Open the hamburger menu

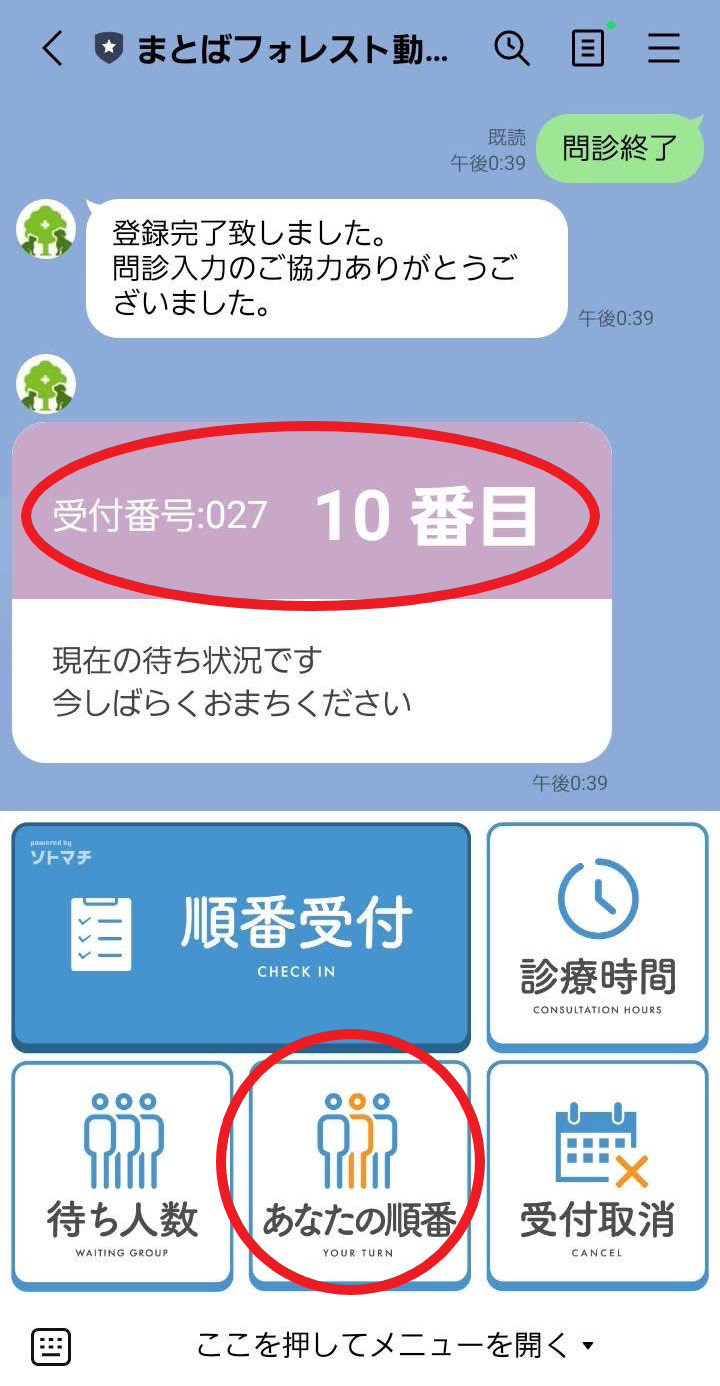pos(663,48)
